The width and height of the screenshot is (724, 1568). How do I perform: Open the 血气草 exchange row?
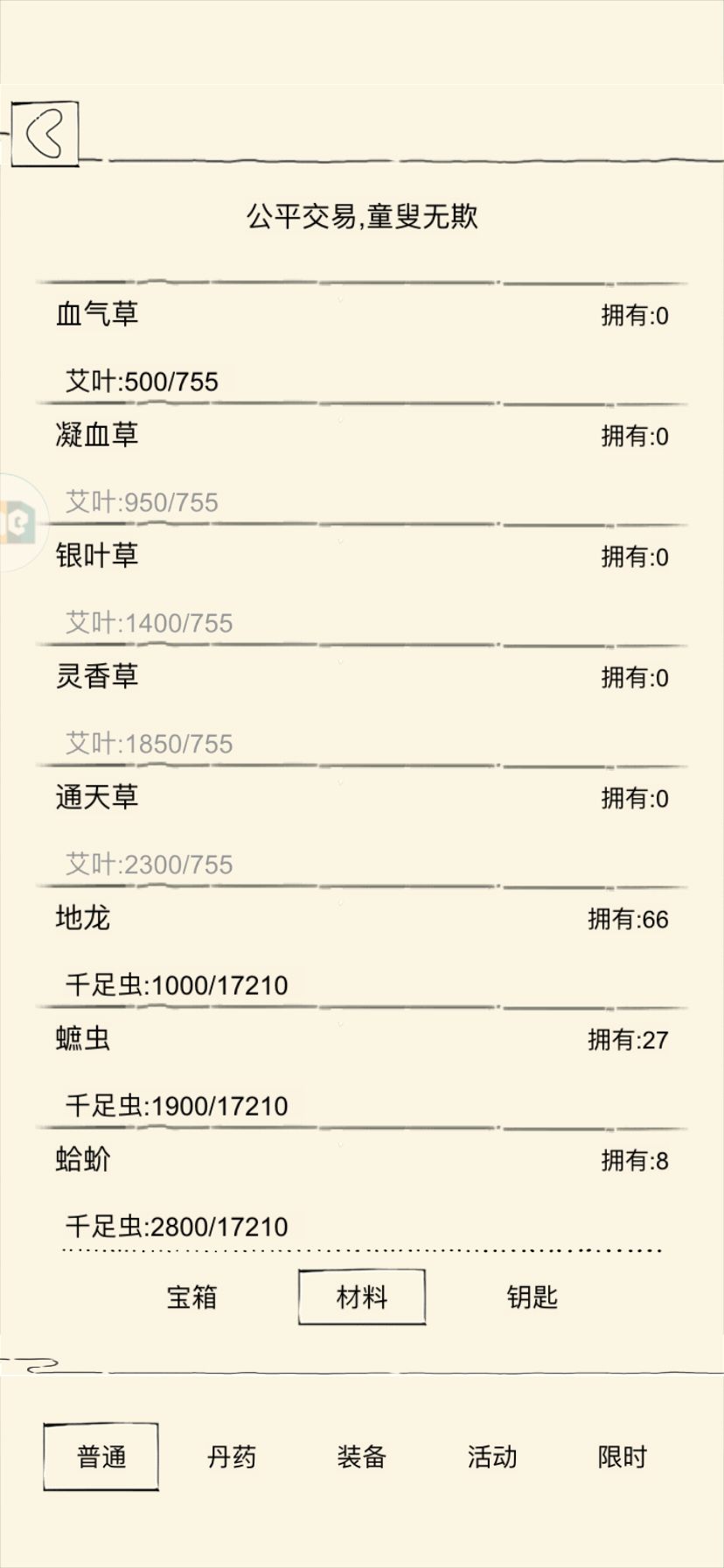362,344
